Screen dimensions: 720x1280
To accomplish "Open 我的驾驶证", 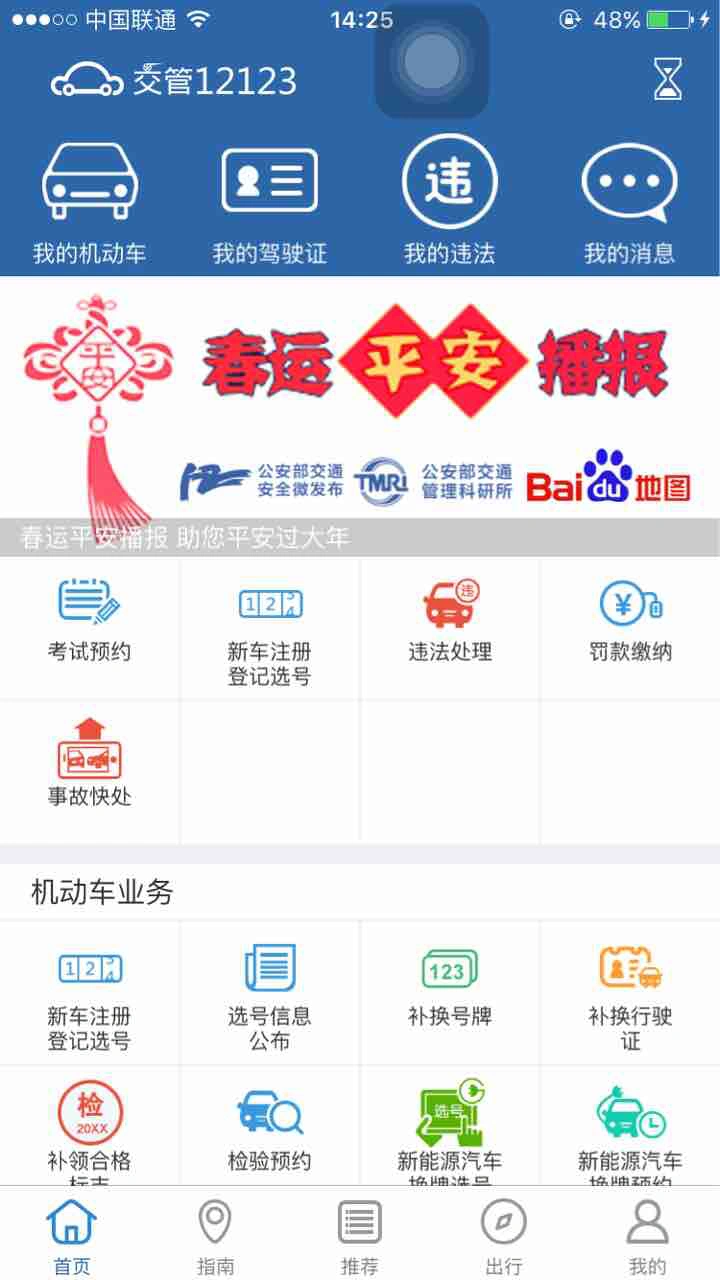I will pos(270,205).
